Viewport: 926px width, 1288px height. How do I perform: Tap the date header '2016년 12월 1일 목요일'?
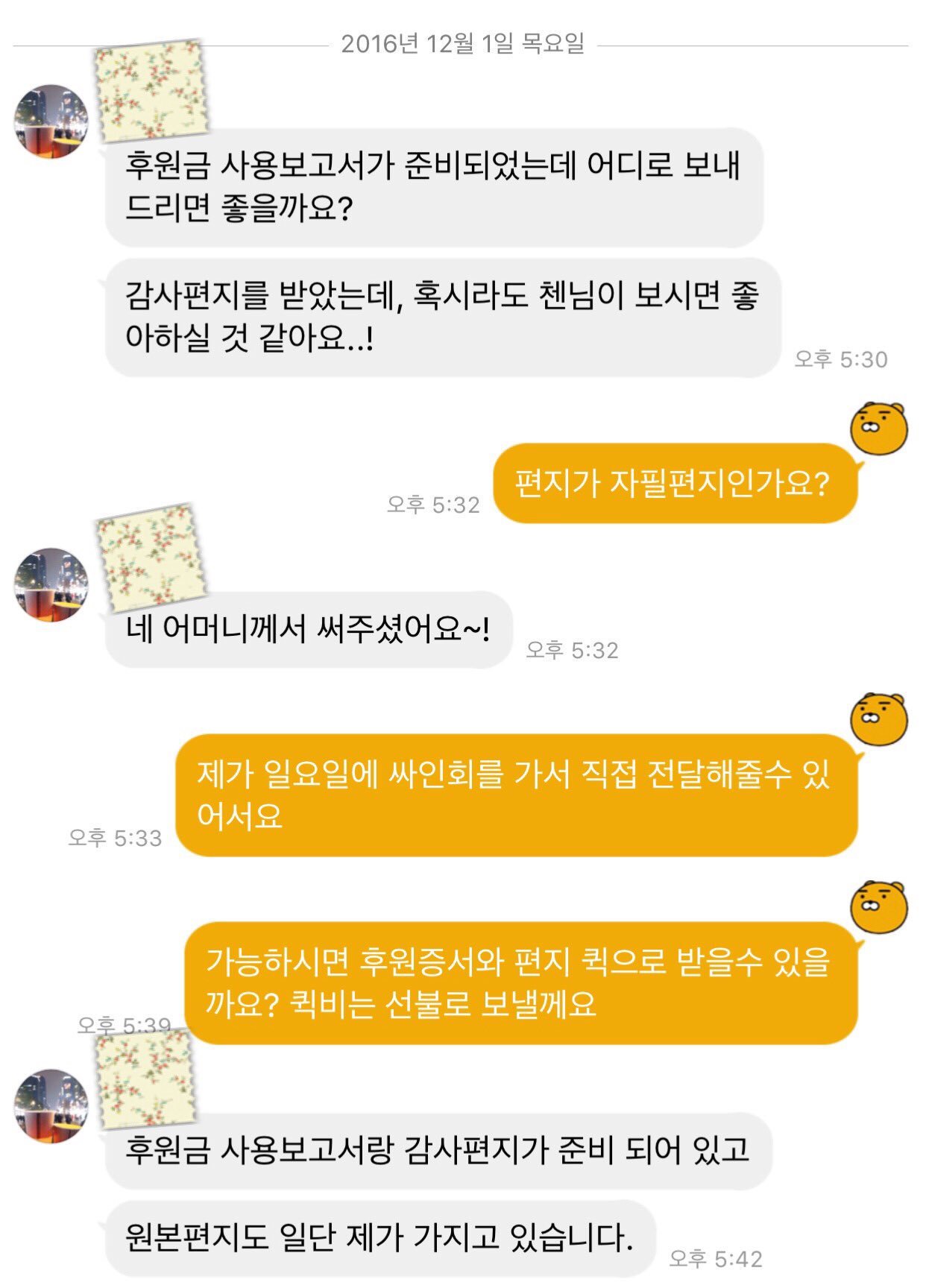coord(462,45)
